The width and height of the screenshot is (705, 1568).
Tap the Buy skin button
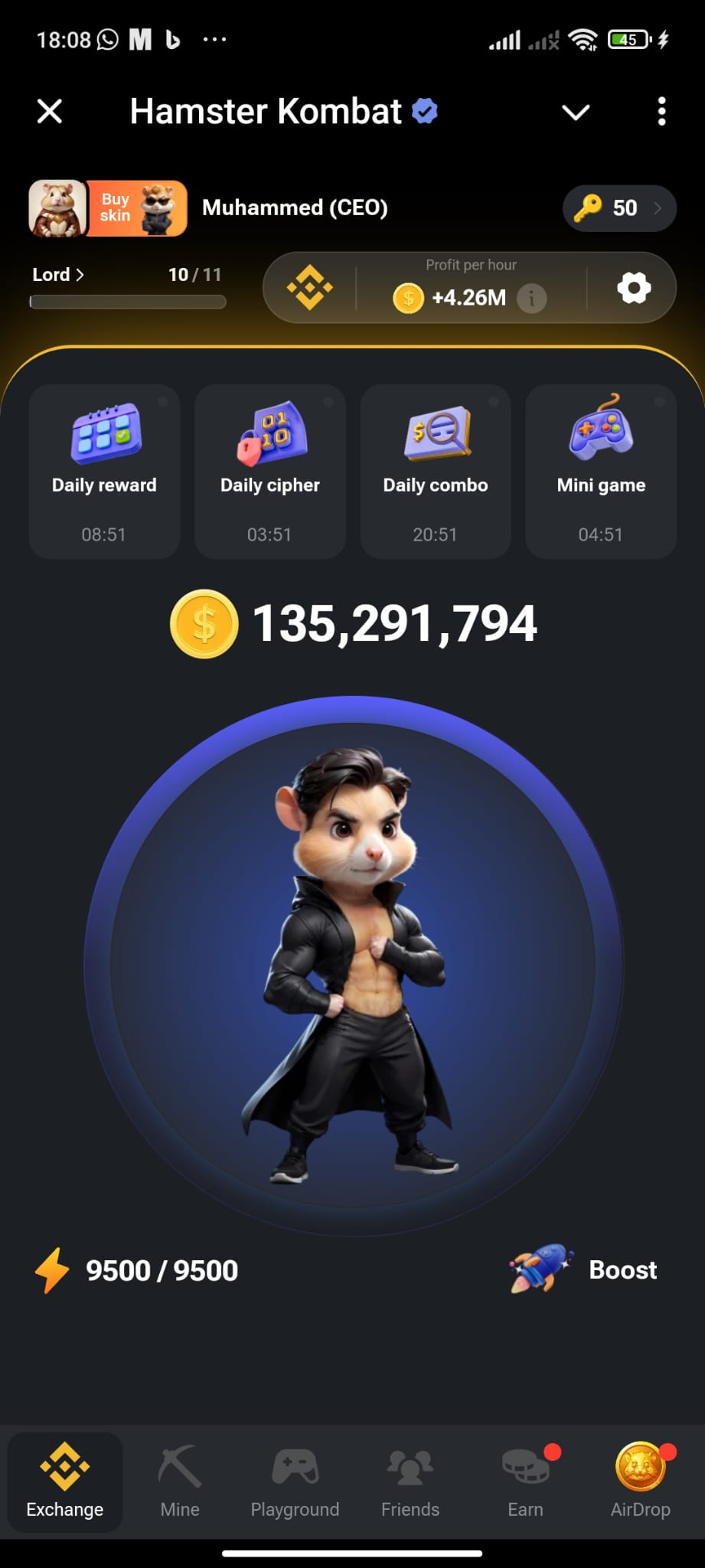click(x=136, y=208)
